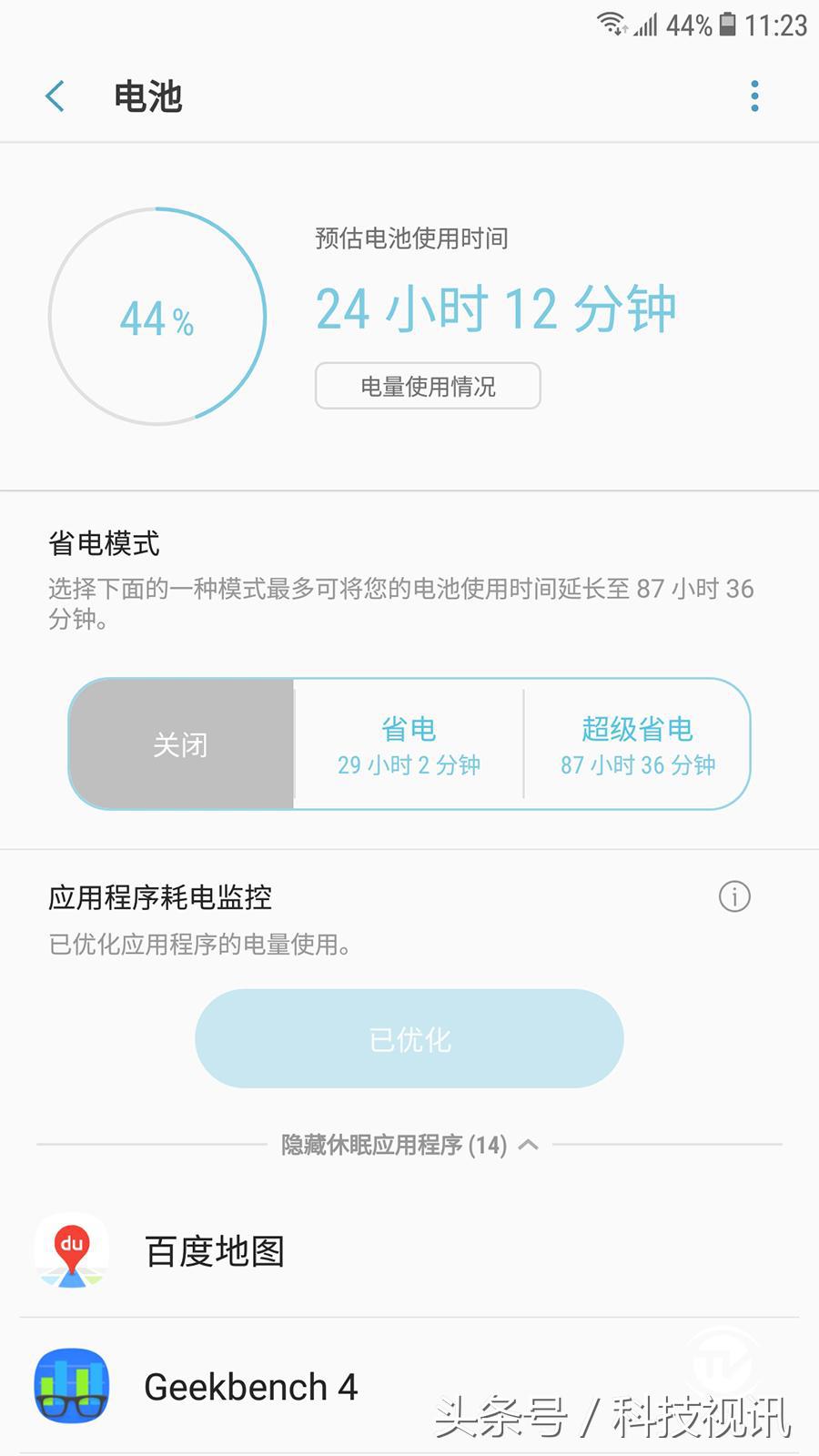This screenshot has width=819, height=1456.
Task: Enable 超级省电 ultra power saving mode
Action: [x=637, y=743]
